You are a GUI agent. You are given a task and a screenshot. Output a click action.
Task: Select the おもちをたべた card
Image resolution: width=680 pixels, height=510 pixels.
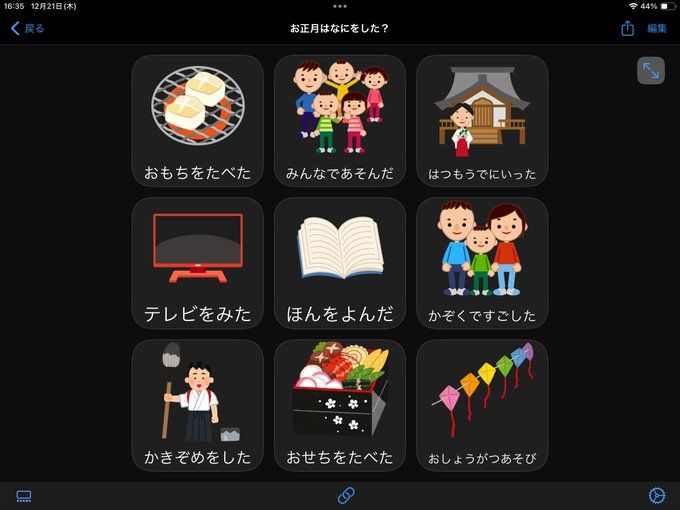(x=198, y=120)
